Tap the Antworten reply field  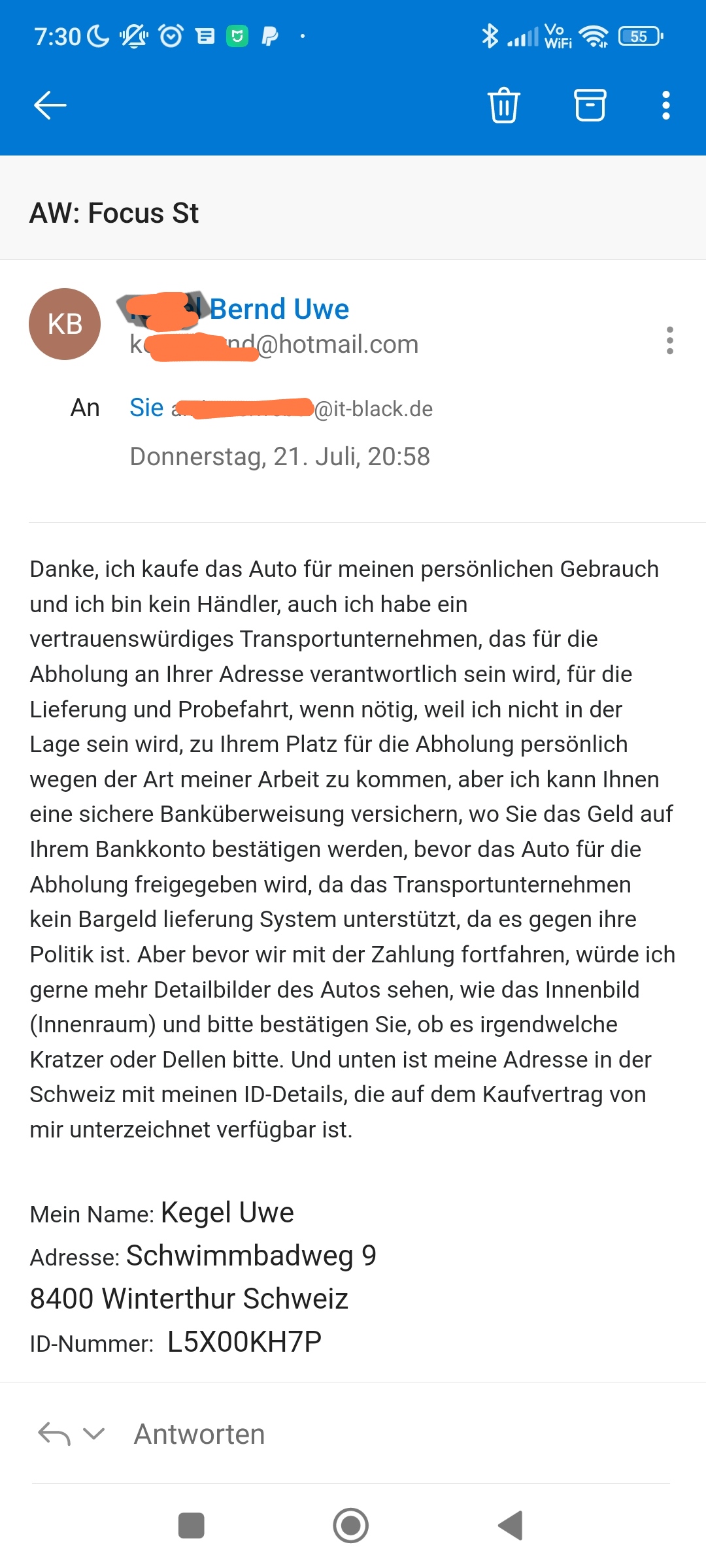click(199, 1435)
